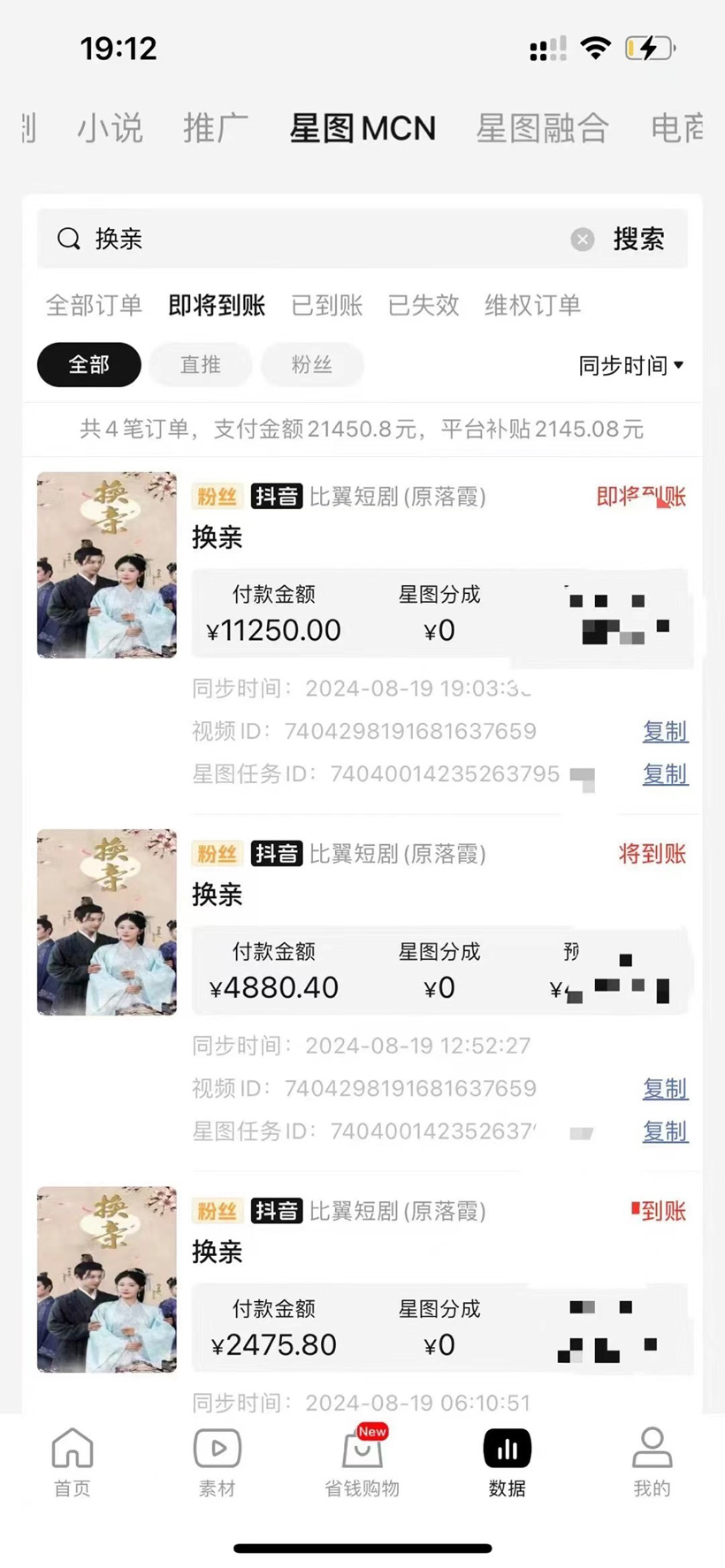Open 省钱购物 in the bottom bar
725x1568 pixels.
[362, 1462]
